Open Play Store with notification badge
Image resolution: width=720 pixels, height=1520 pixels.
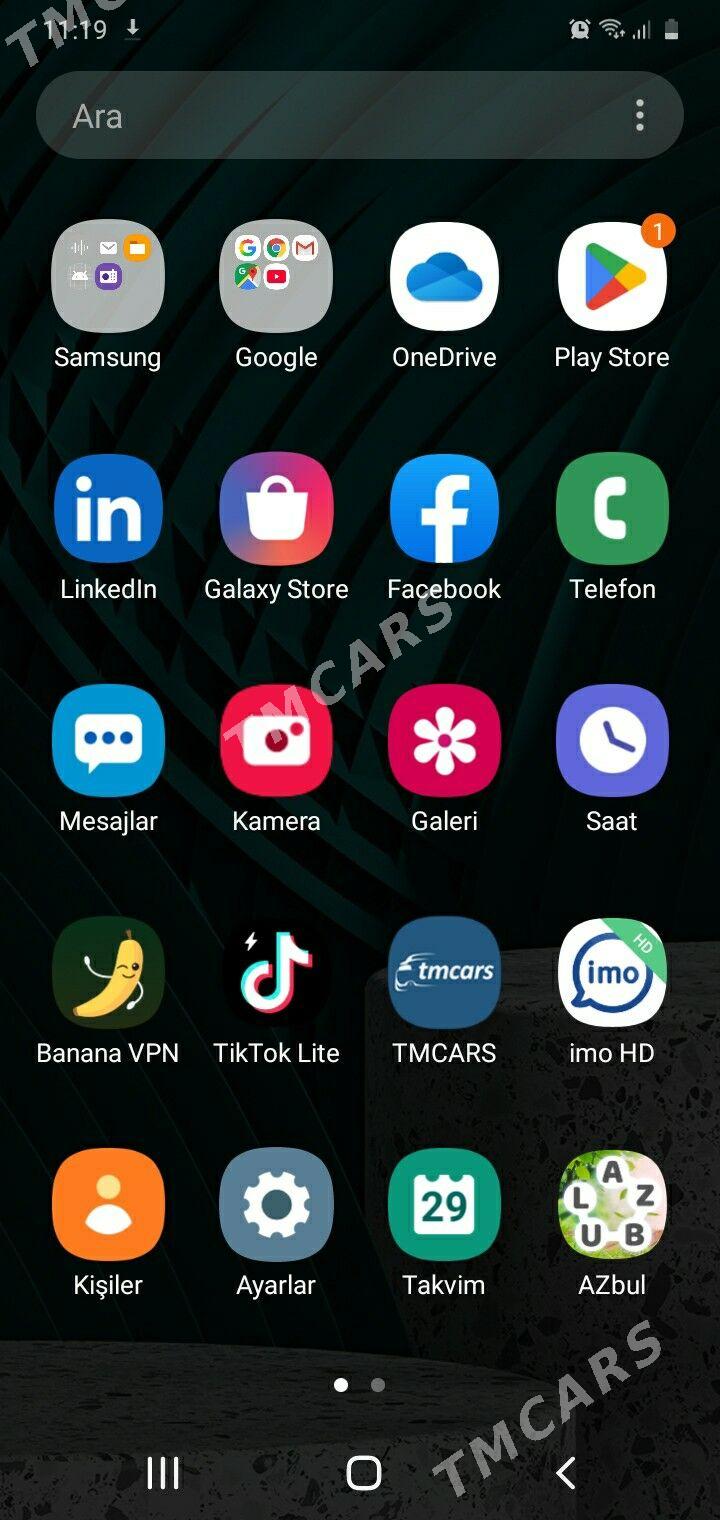click(x=612, y=276)
